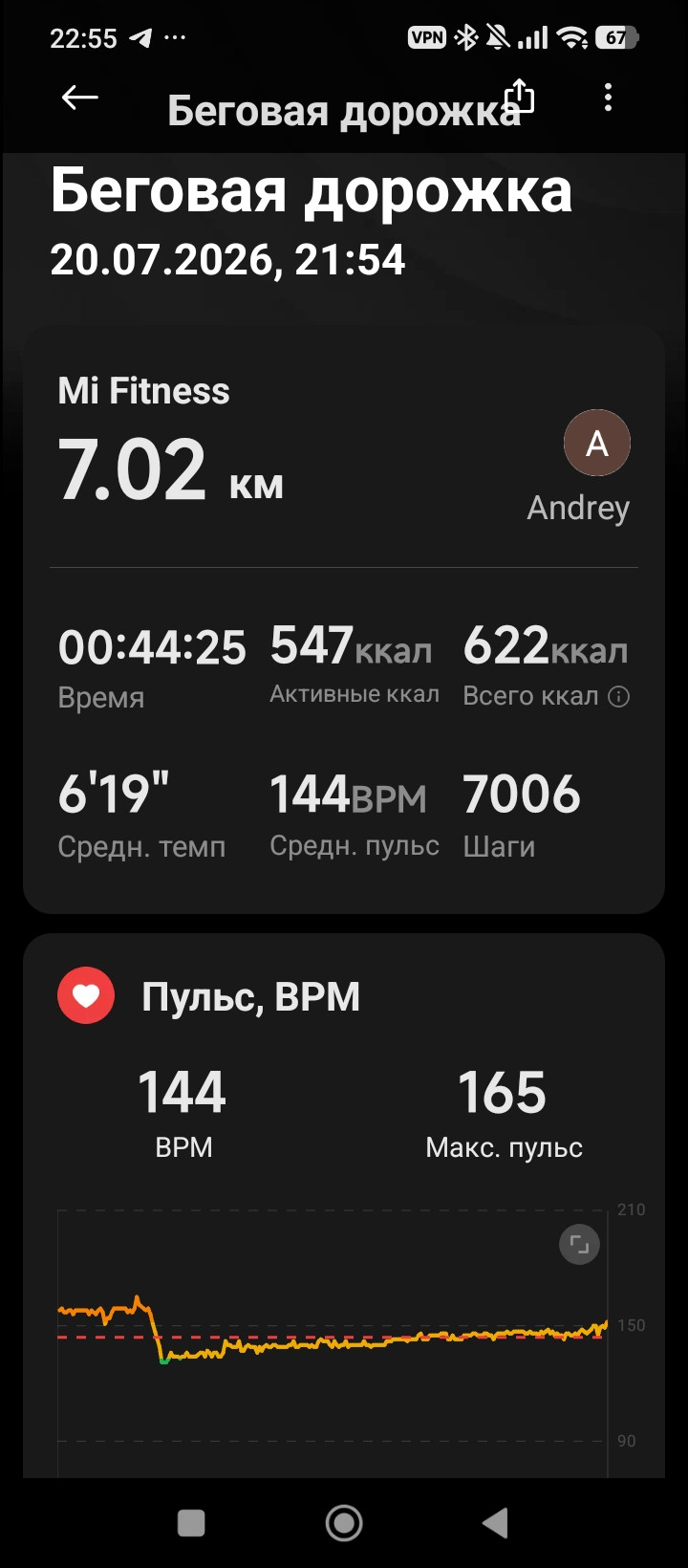
Task: Open the three-dot overflow menu
Action: tap(608, 97)
